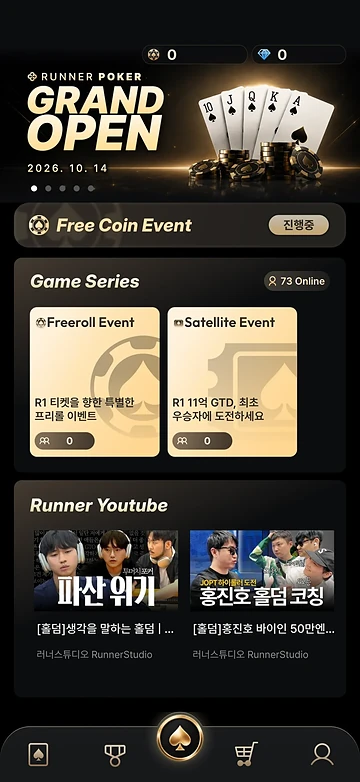Image resolution: width=360 pixels, height=782 pixels.
Task: Play the 파산 위기 YouTube video
Action: click(x=106, y=570)
